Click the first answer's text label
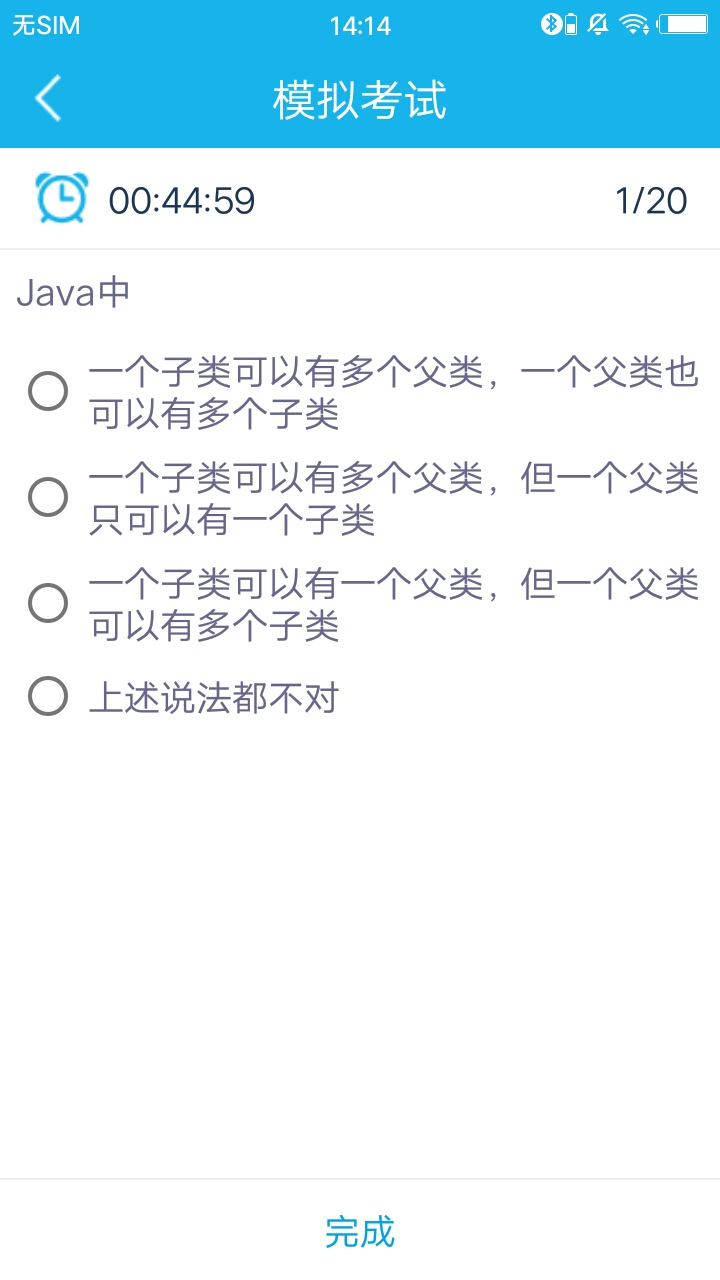The height and width of the screenshot is (1280, 720). [395, 391]
